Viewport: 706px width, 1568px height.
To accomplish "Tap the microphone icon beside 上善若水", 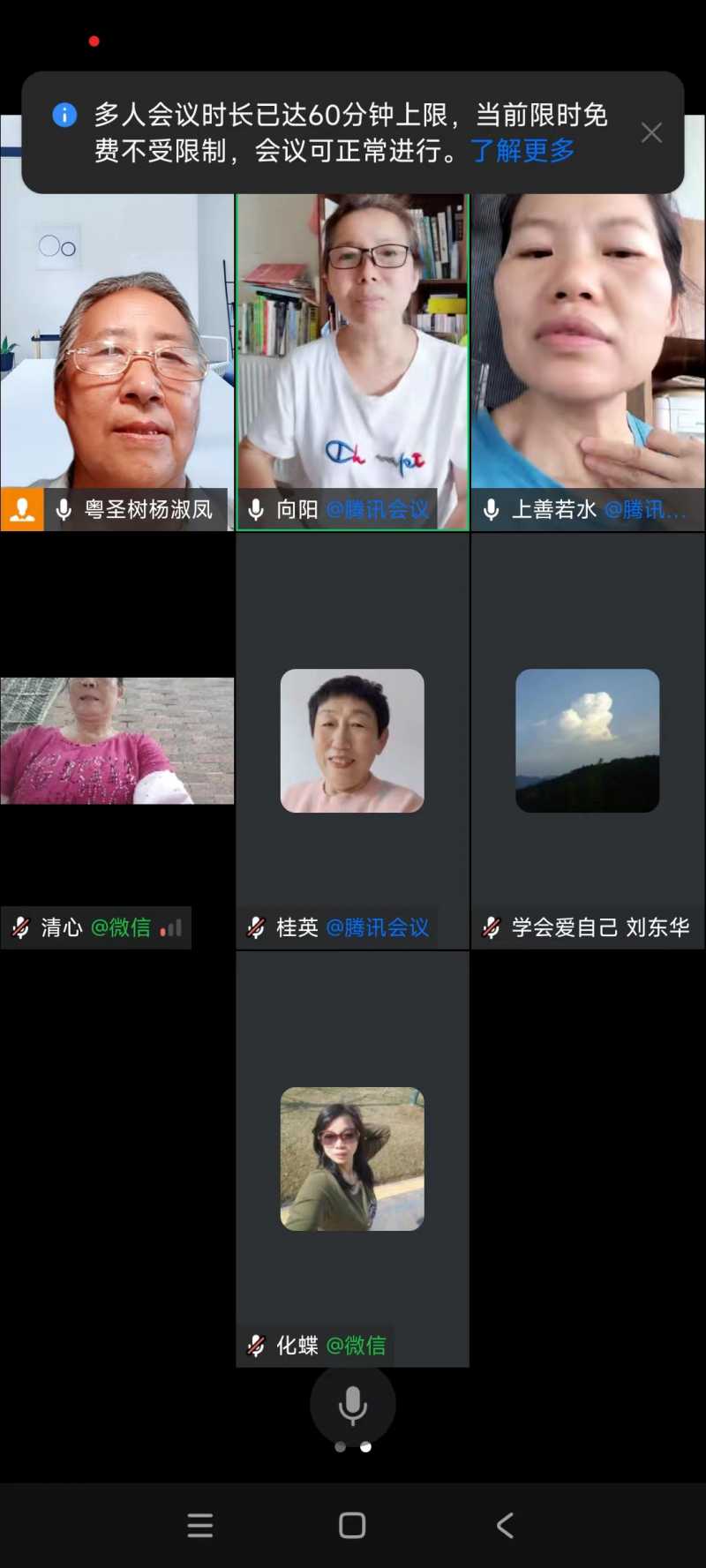I will [x=491, y=509].
